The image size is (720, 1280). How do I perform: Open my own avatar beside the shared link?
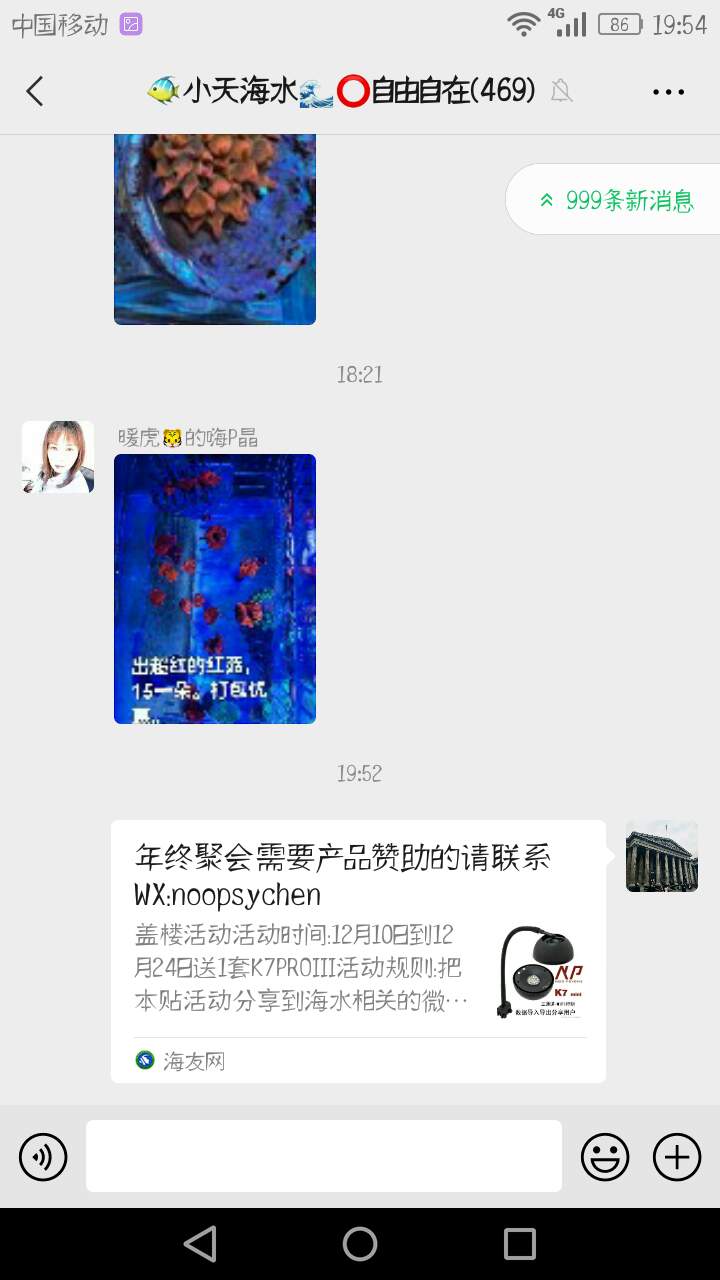tap(661, 856)
